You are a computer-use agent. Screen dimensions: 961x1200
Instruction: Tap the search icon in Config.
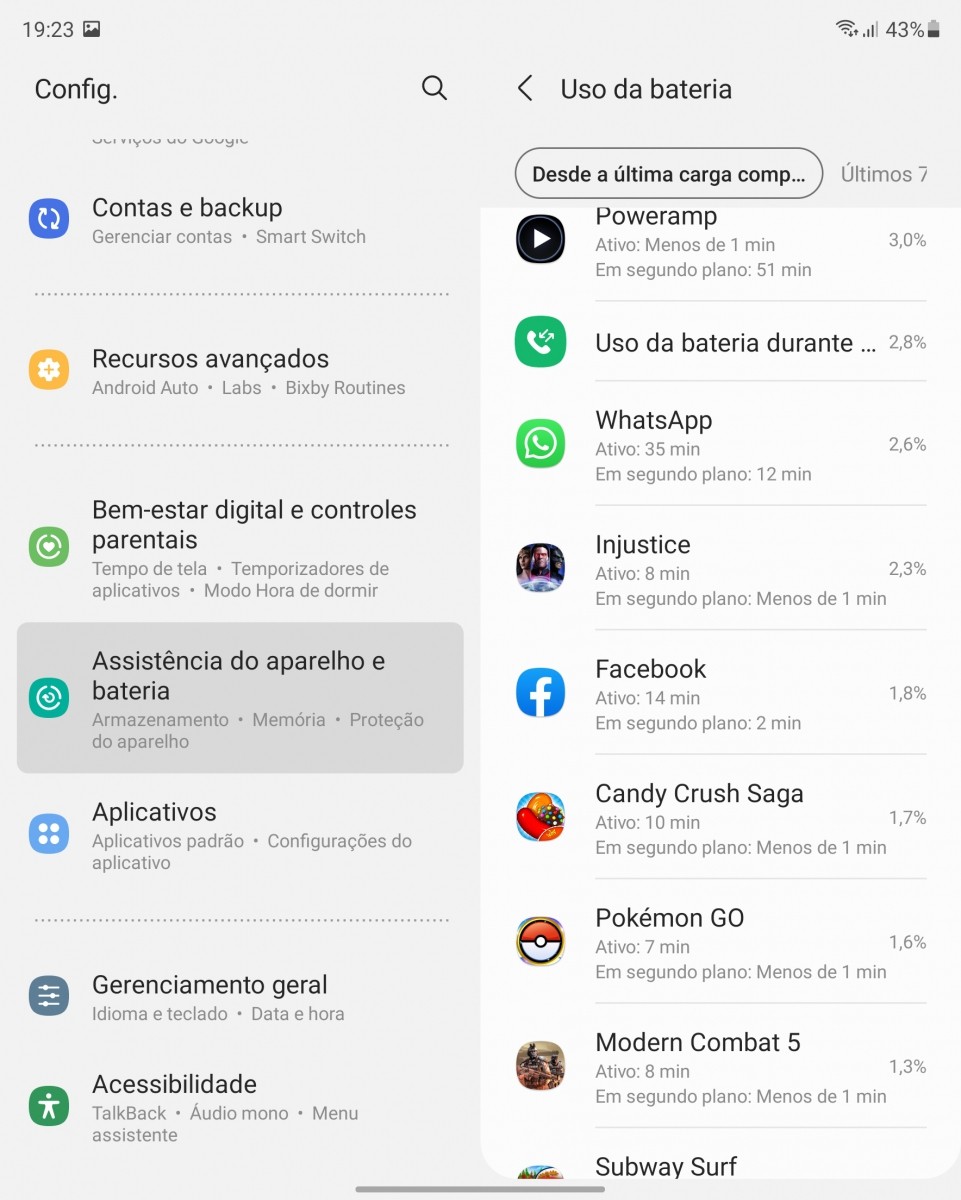(434, 88)
